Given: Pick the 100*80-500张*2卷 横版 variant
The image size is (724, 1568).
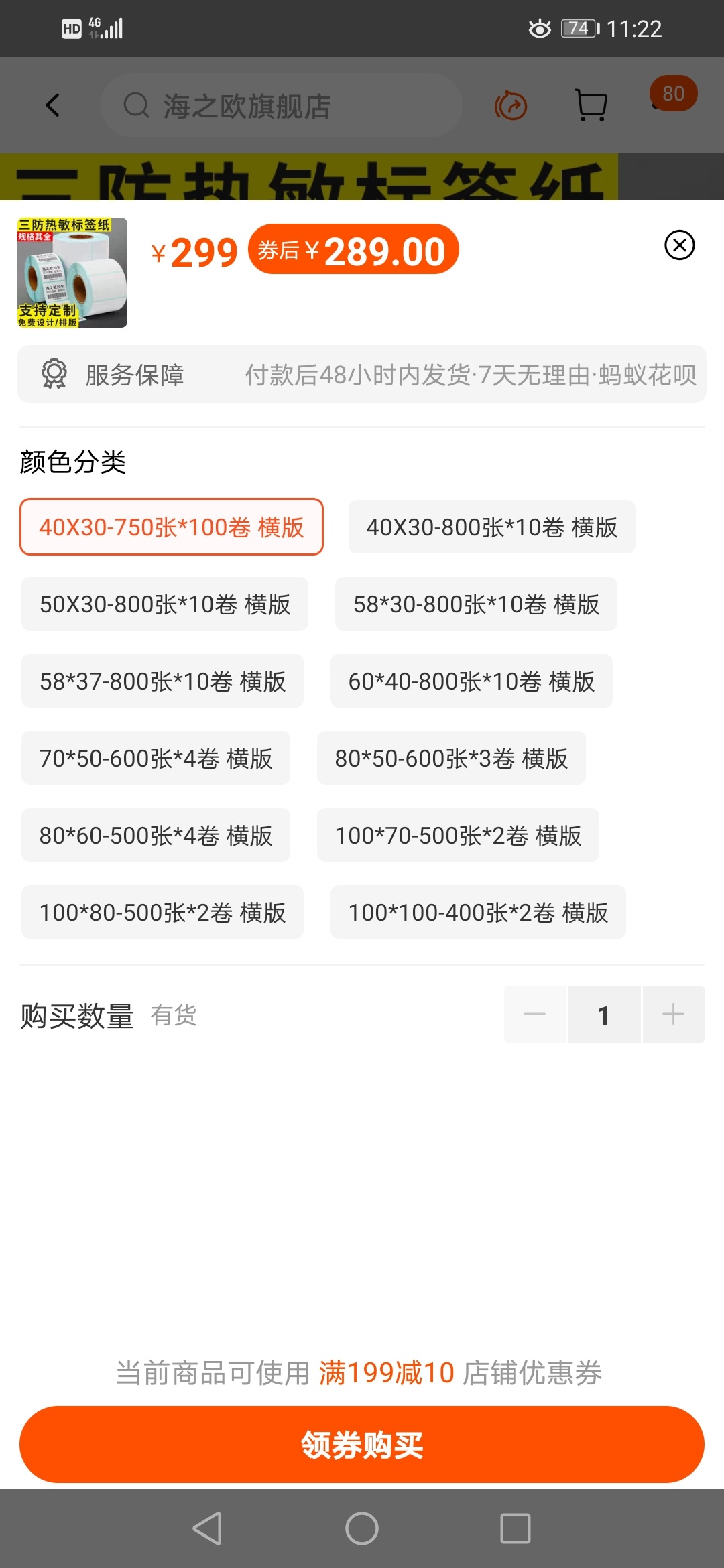Looking at the screenshot, I should click(x=162, y=912).
